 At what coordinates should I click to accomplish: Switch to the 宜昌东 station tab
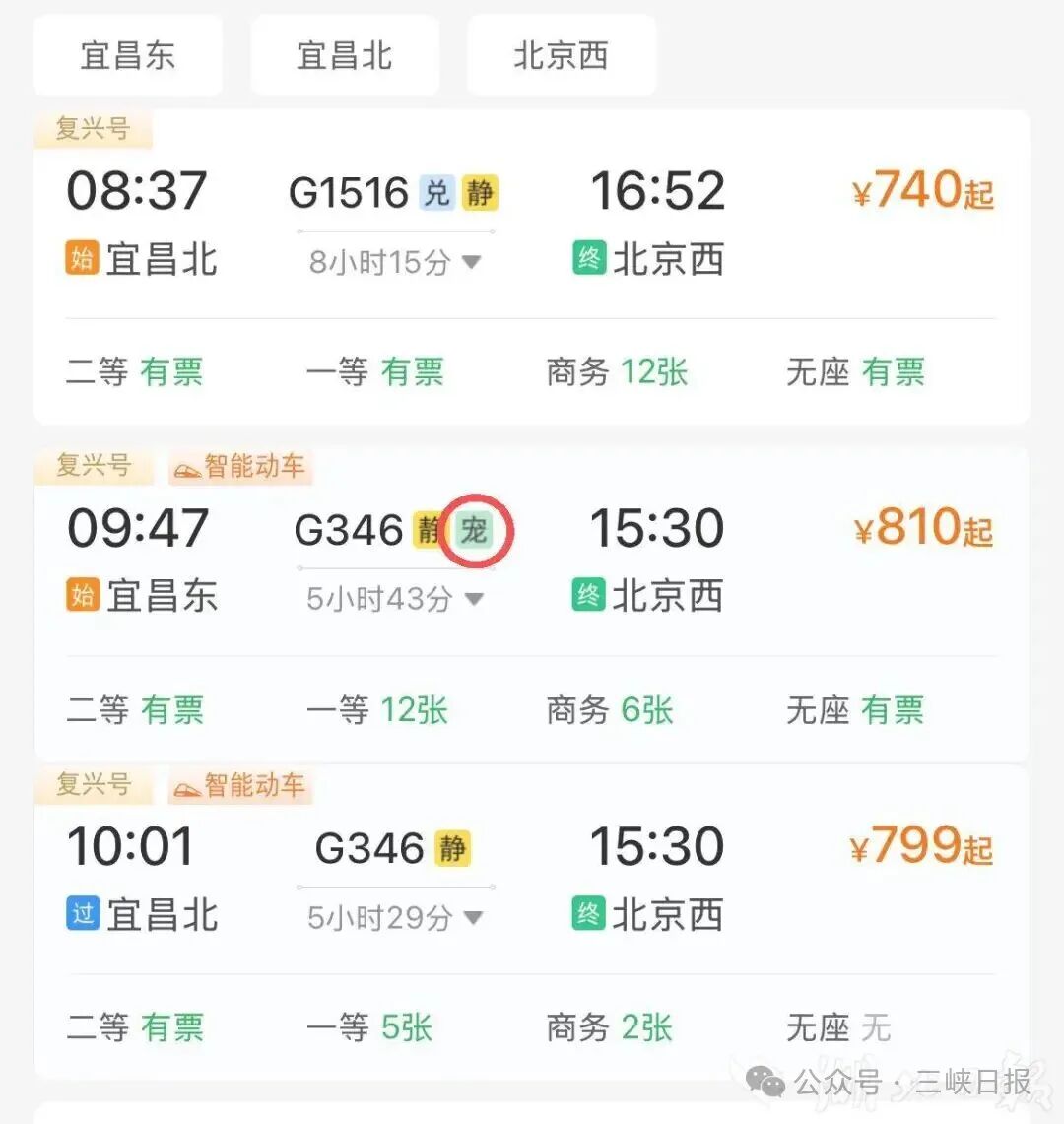pos(128,55)
